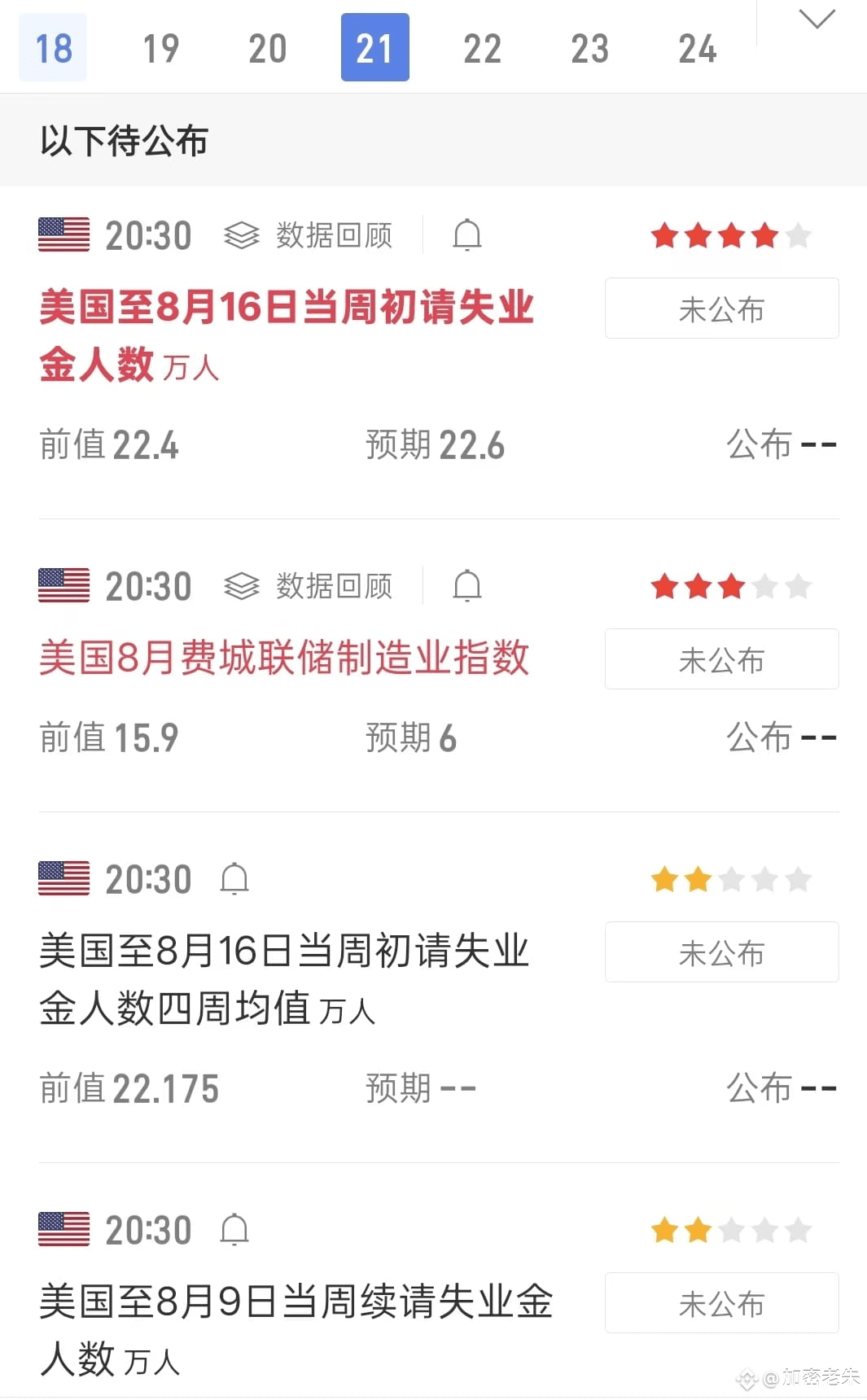Select date 23
The image size is (867, 1400).
pyautogui.click(x=590, y=48)
